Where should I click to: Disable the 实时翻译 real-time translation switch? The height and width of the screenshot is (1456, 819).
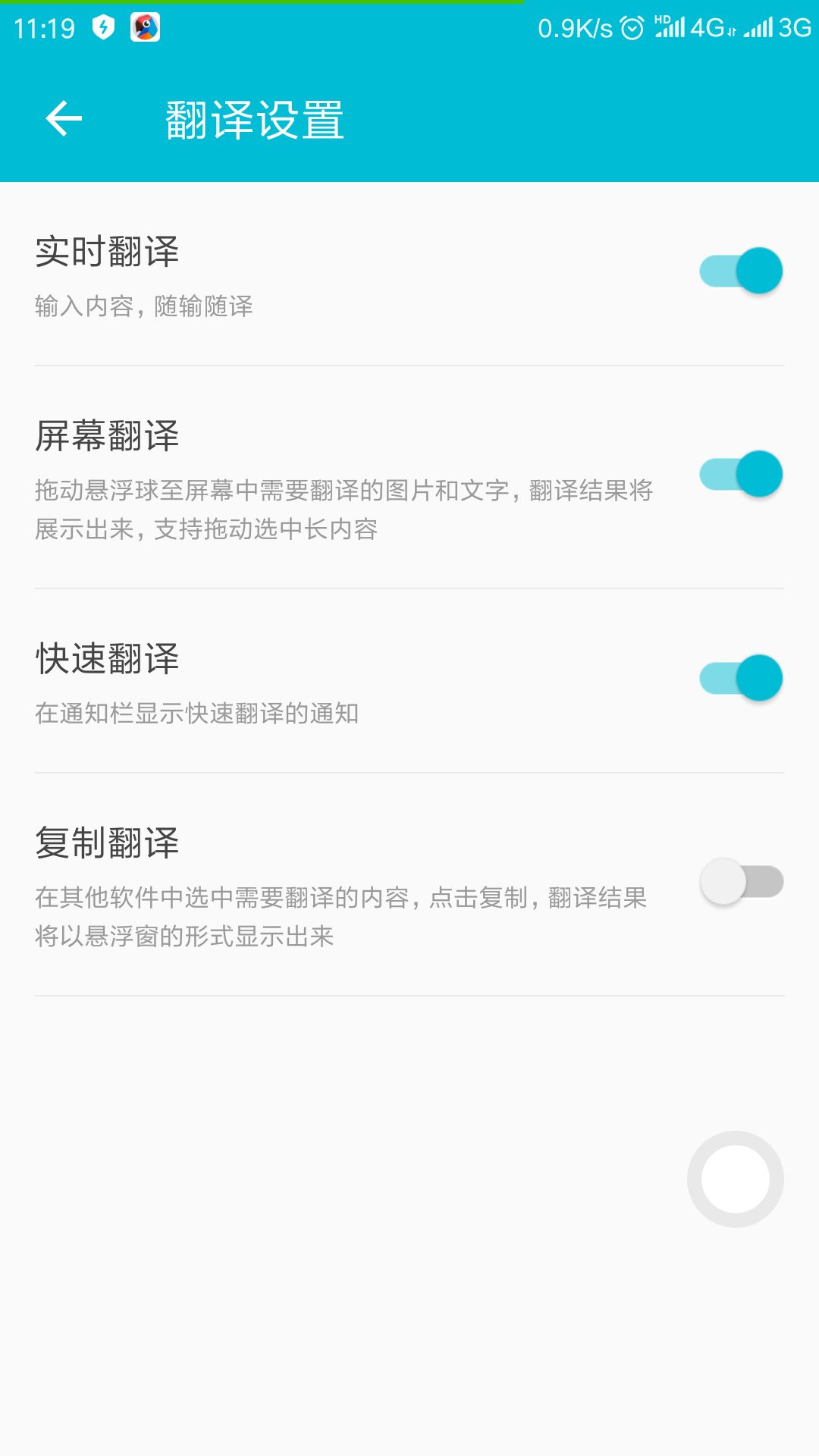point(739,269)
